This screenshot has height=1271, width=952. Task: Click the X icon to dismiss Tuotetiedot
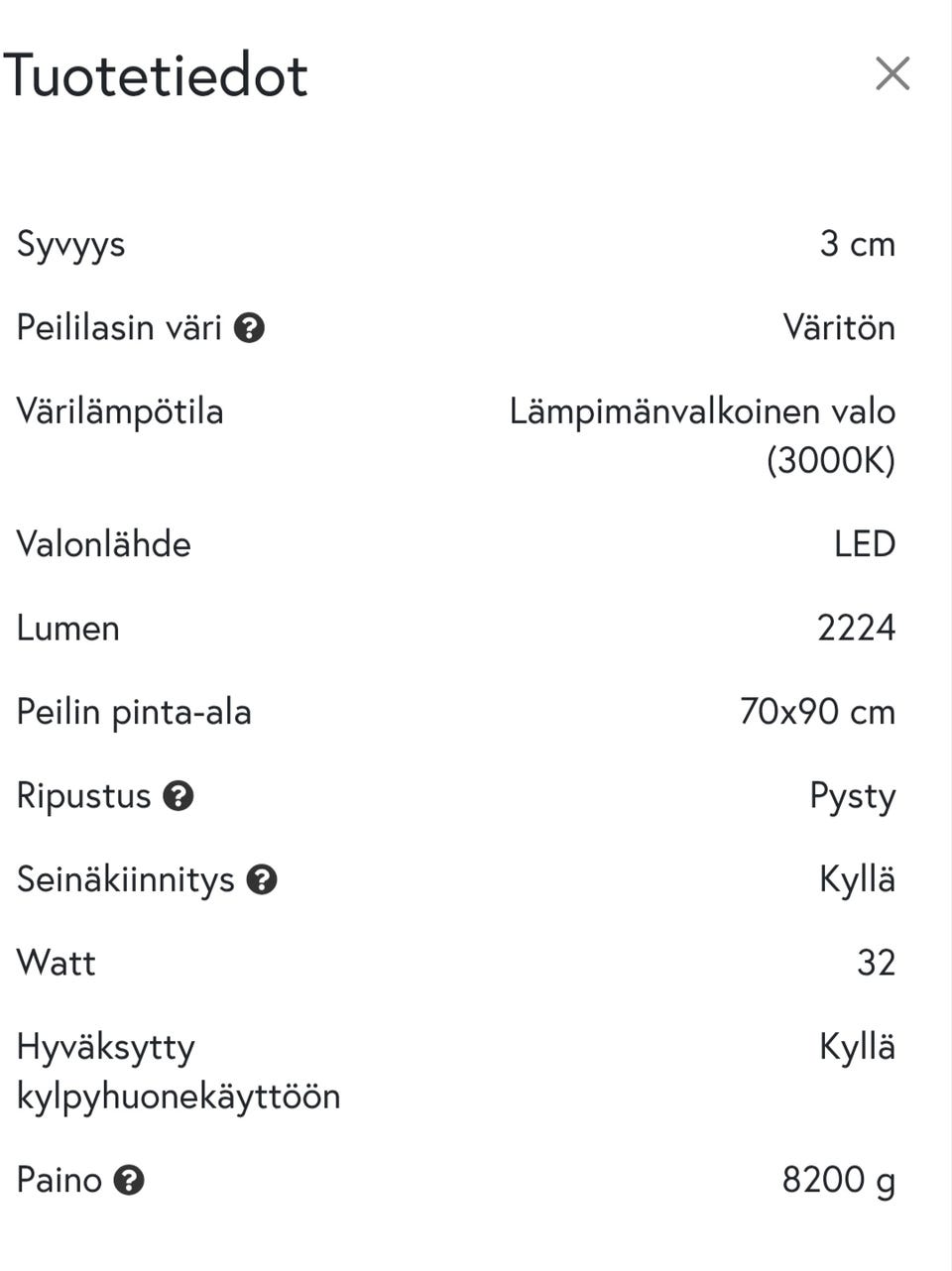(x=892, y=74)
